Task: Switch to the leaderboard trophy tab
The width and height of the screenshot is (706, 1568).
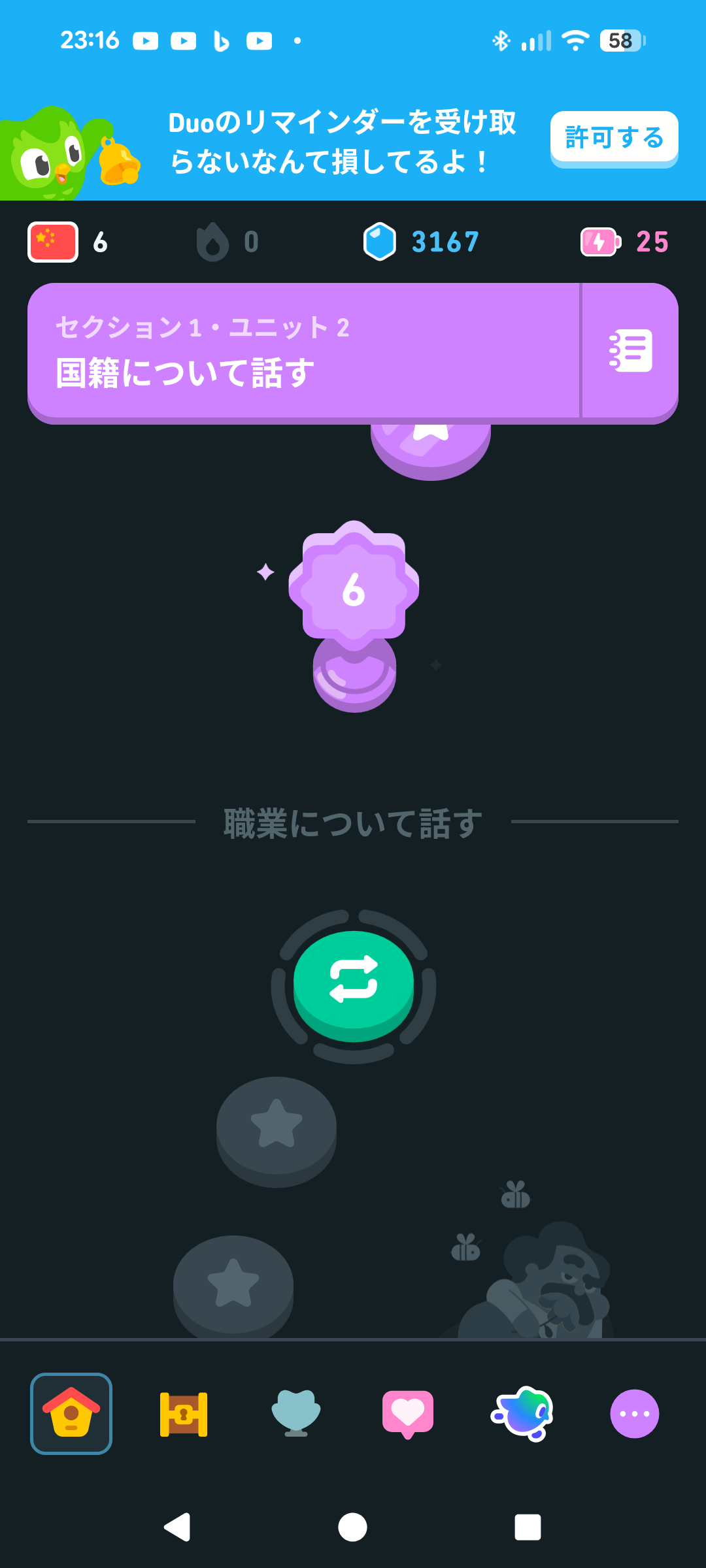Action: (296, 1414)
